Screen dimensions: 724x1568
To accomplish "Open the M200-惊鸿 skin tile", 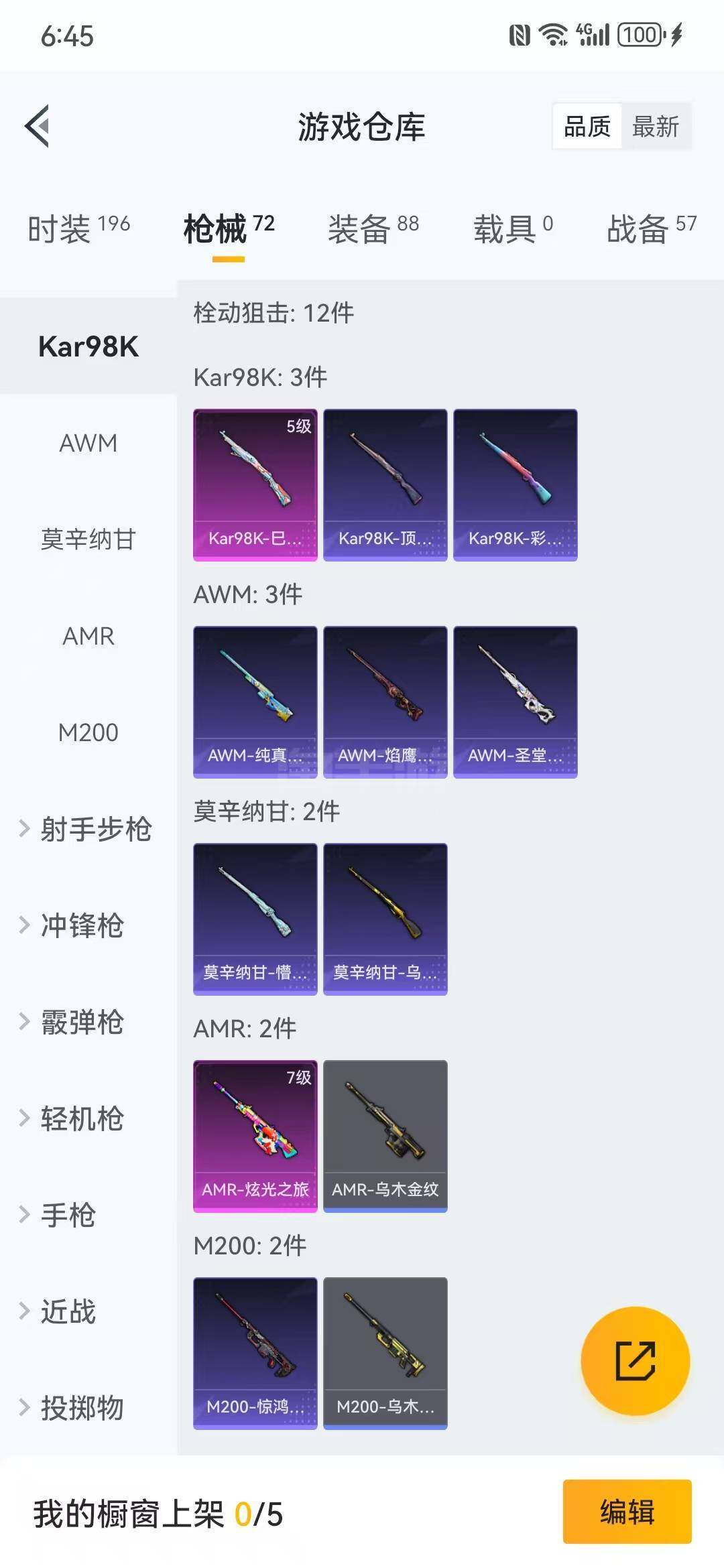I will [x=255, y=1353].
